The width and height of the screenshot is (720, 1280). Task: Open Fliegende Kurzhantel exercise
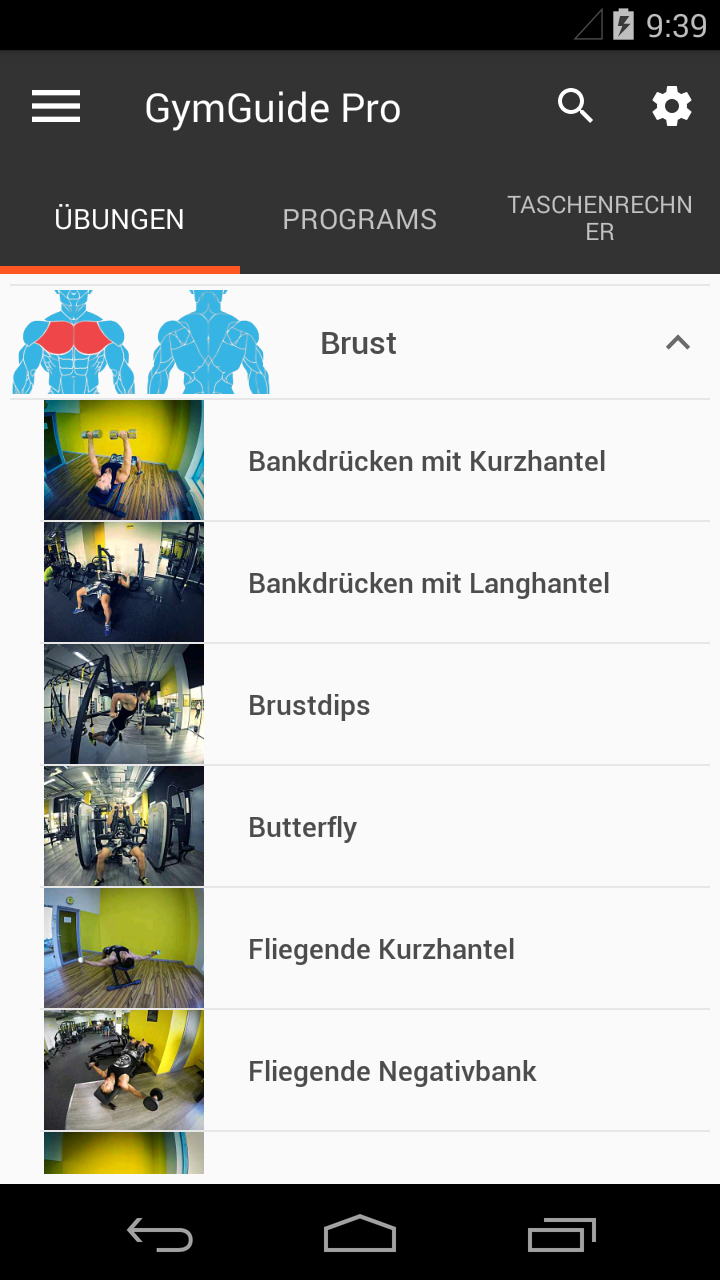click(x=381, y=949)
